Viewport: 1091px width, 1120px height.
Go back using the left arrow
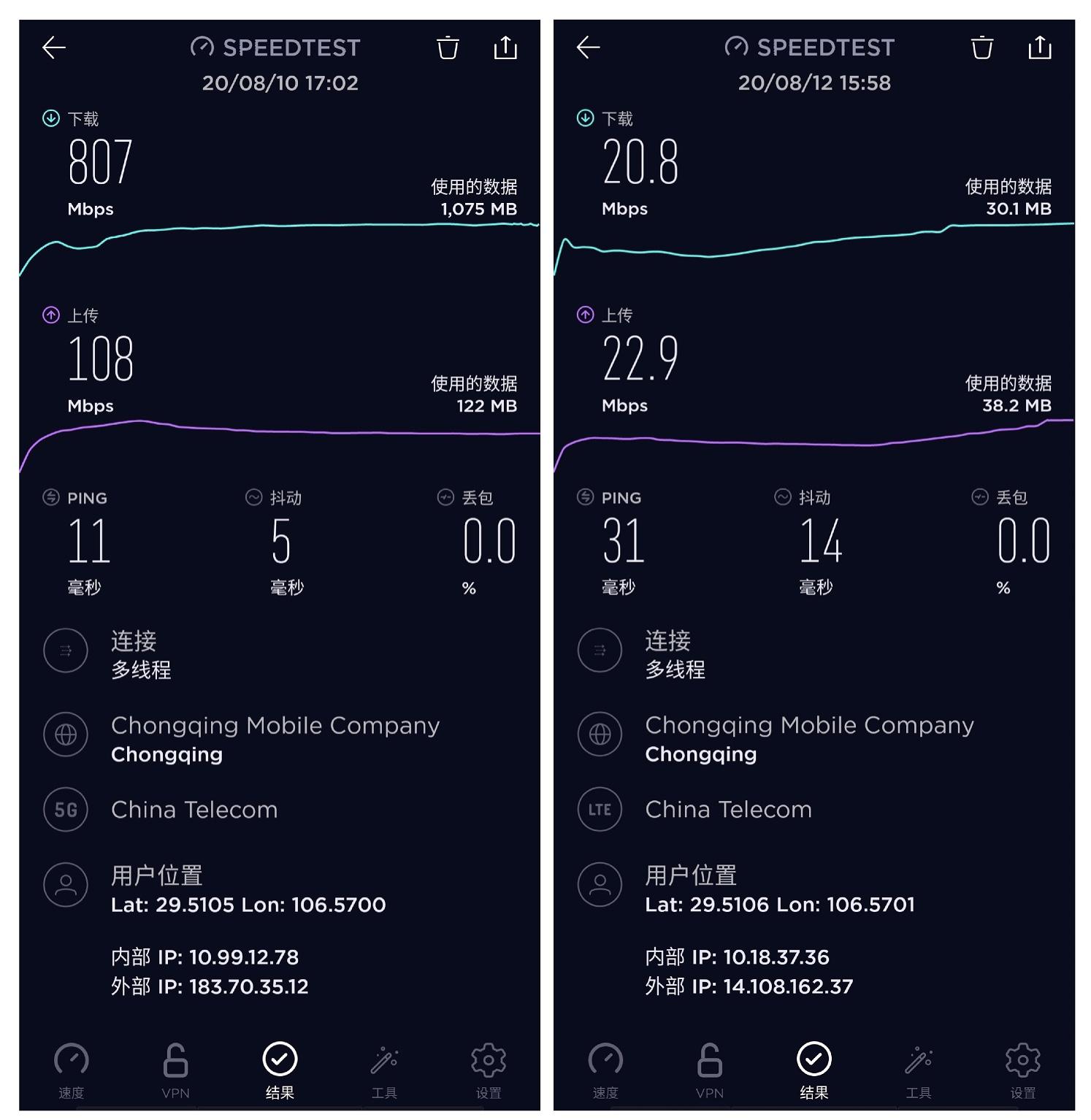53,47
